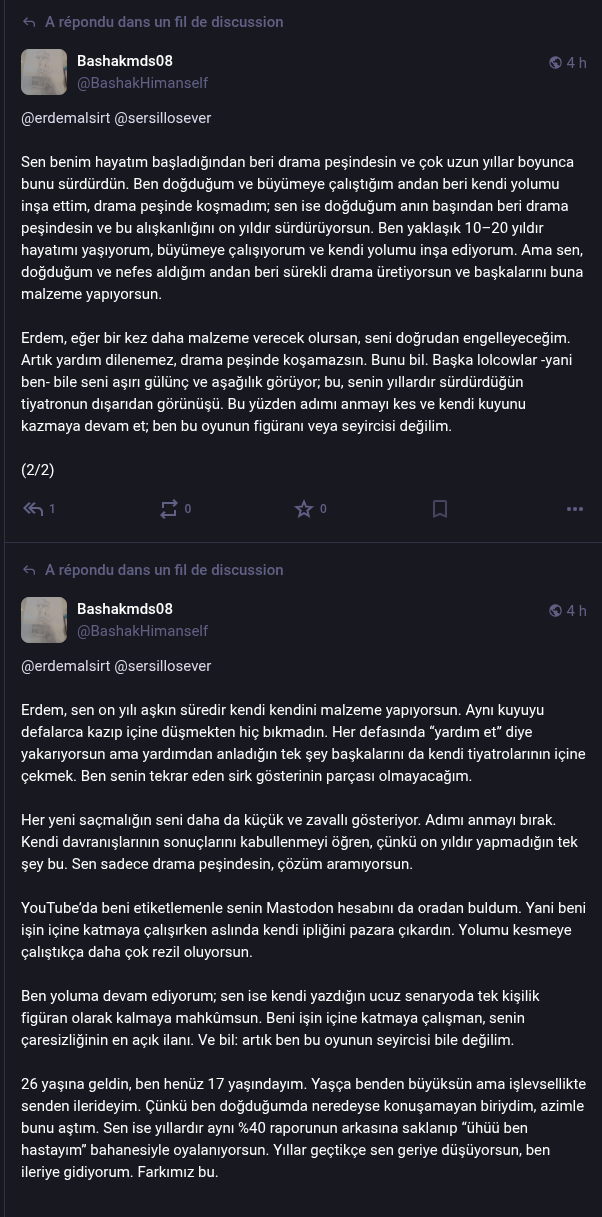Screen dimensions: 602x1217
Task: Tap @sersillosever mention in the first post
Action: click(x=162, y=118)
